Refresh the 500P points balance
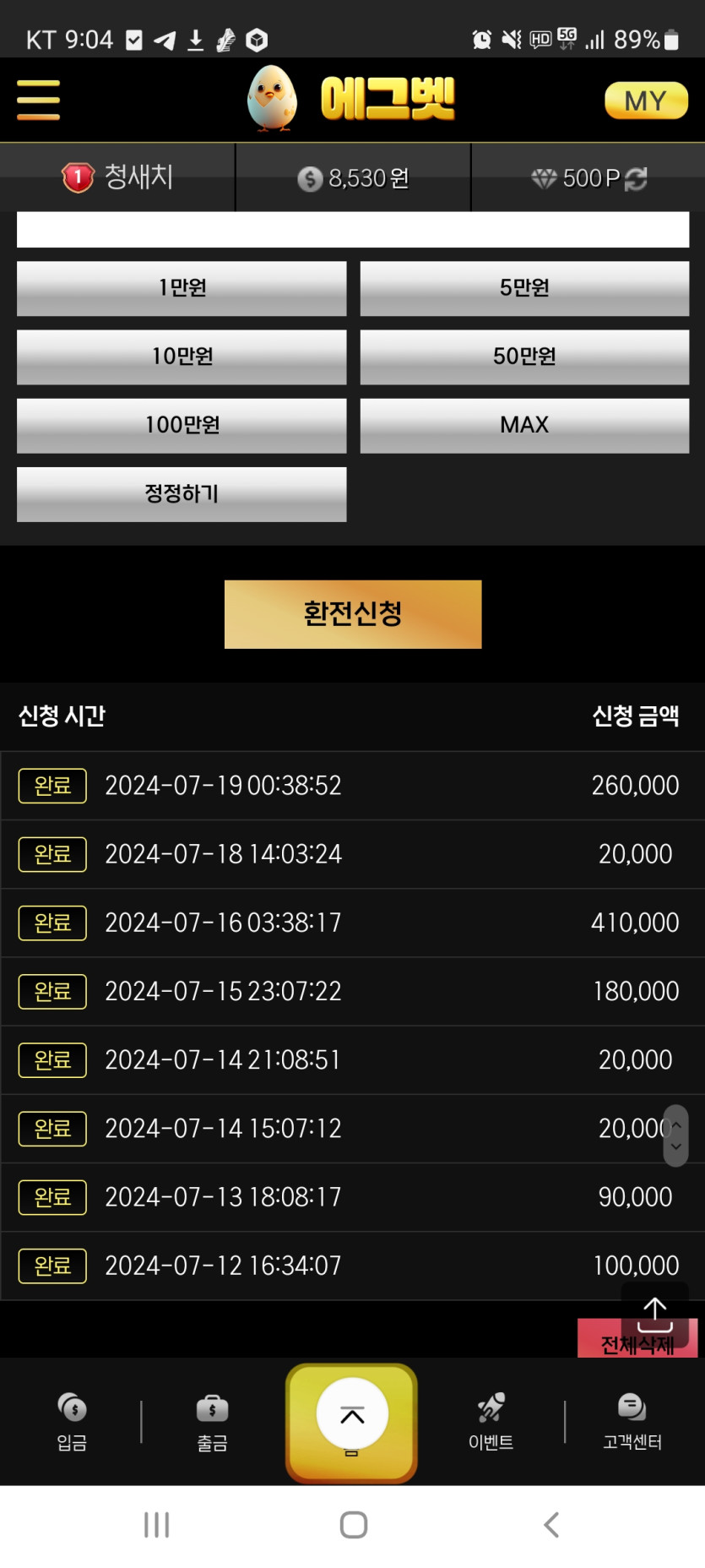This screenshot has height=1568, width=705. [636, 178]
